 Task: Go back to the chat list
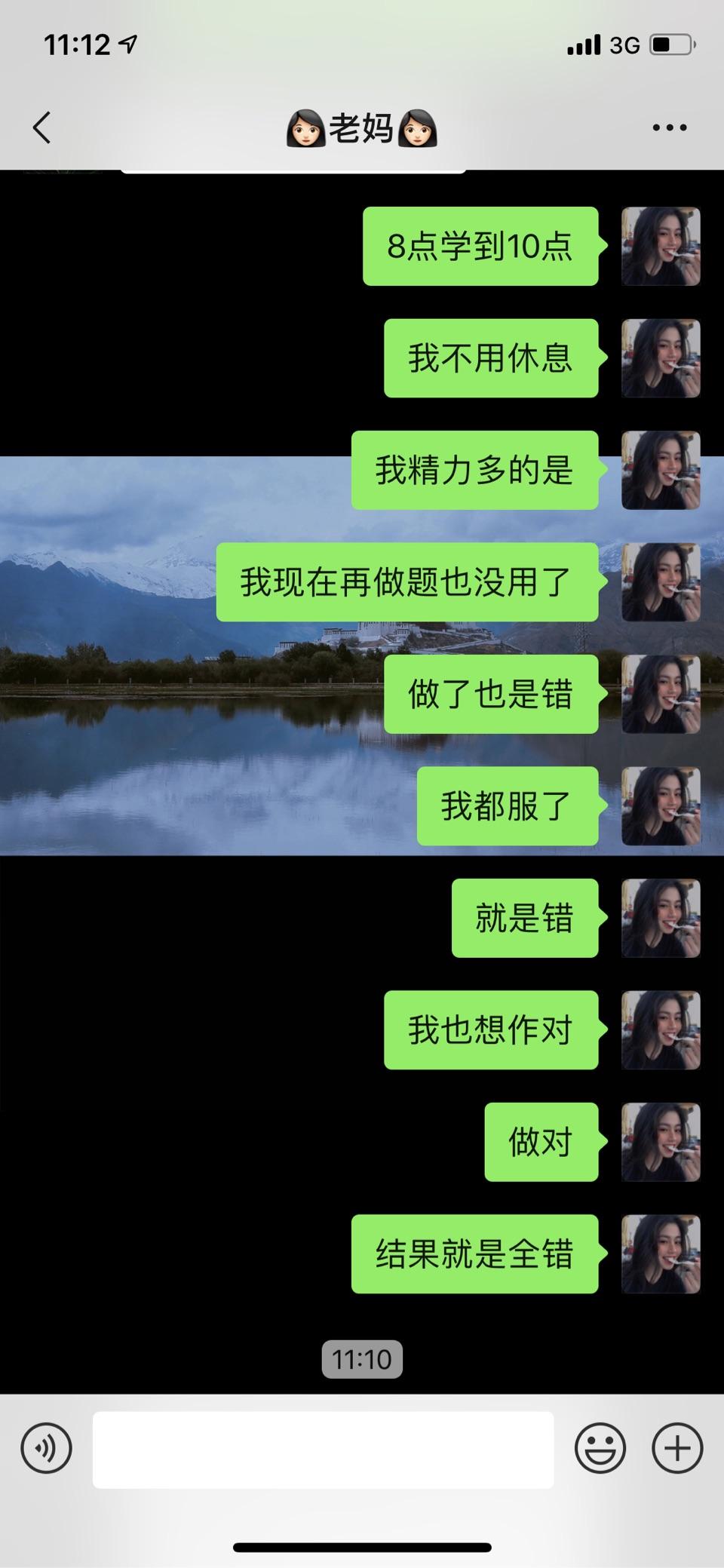pos(42,127)
